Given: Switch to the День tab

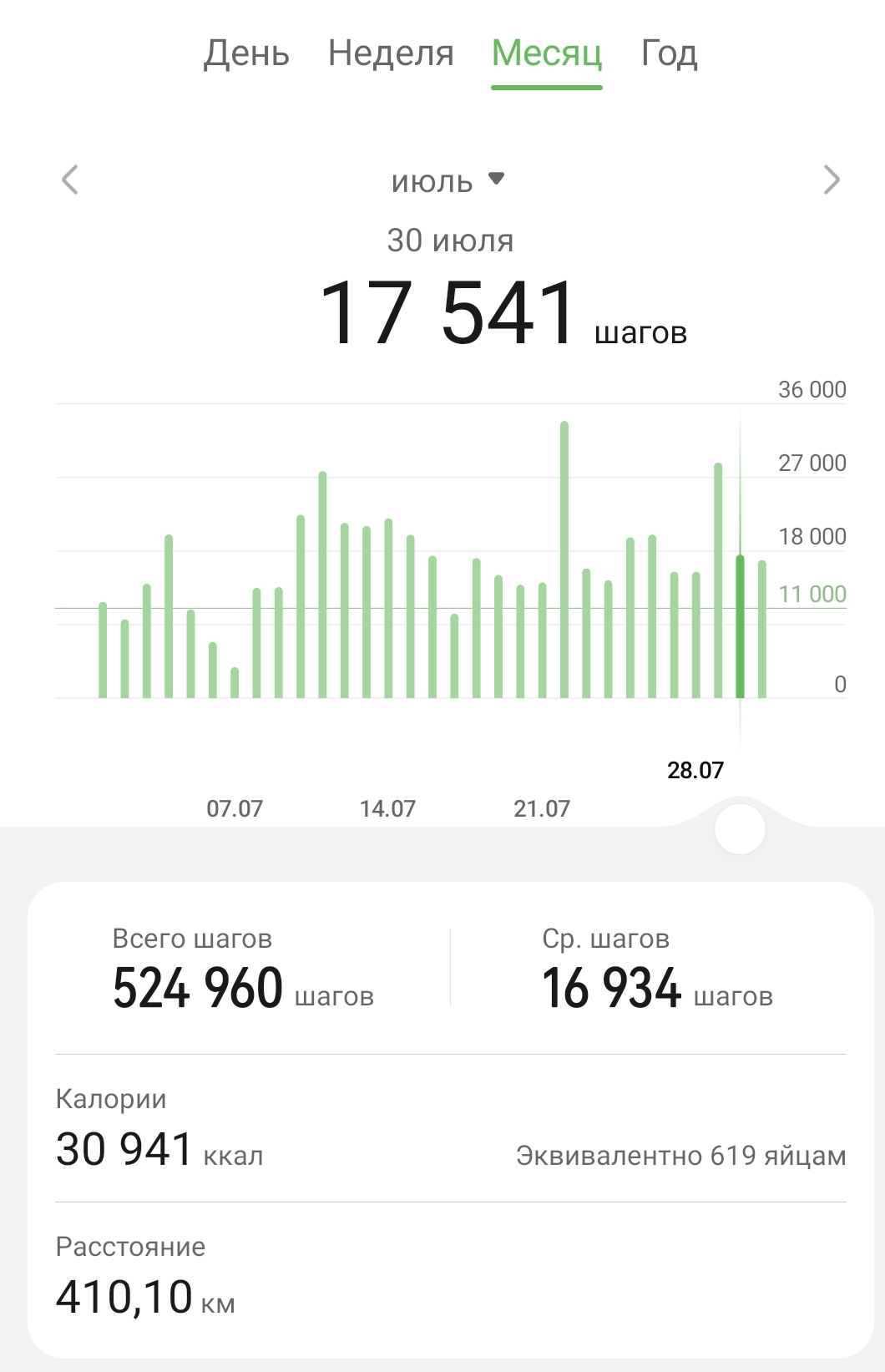Looking at the screenshot, I should point(246,53).
